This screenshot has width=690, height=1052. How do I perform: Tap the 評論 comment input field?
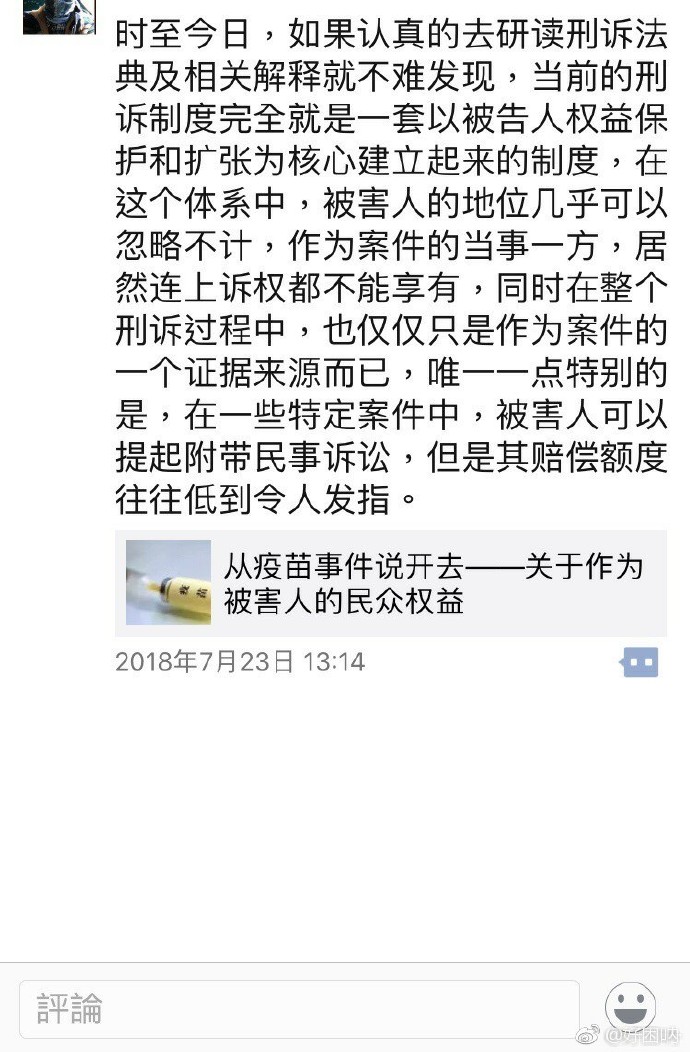click(x=299, y=1008)
